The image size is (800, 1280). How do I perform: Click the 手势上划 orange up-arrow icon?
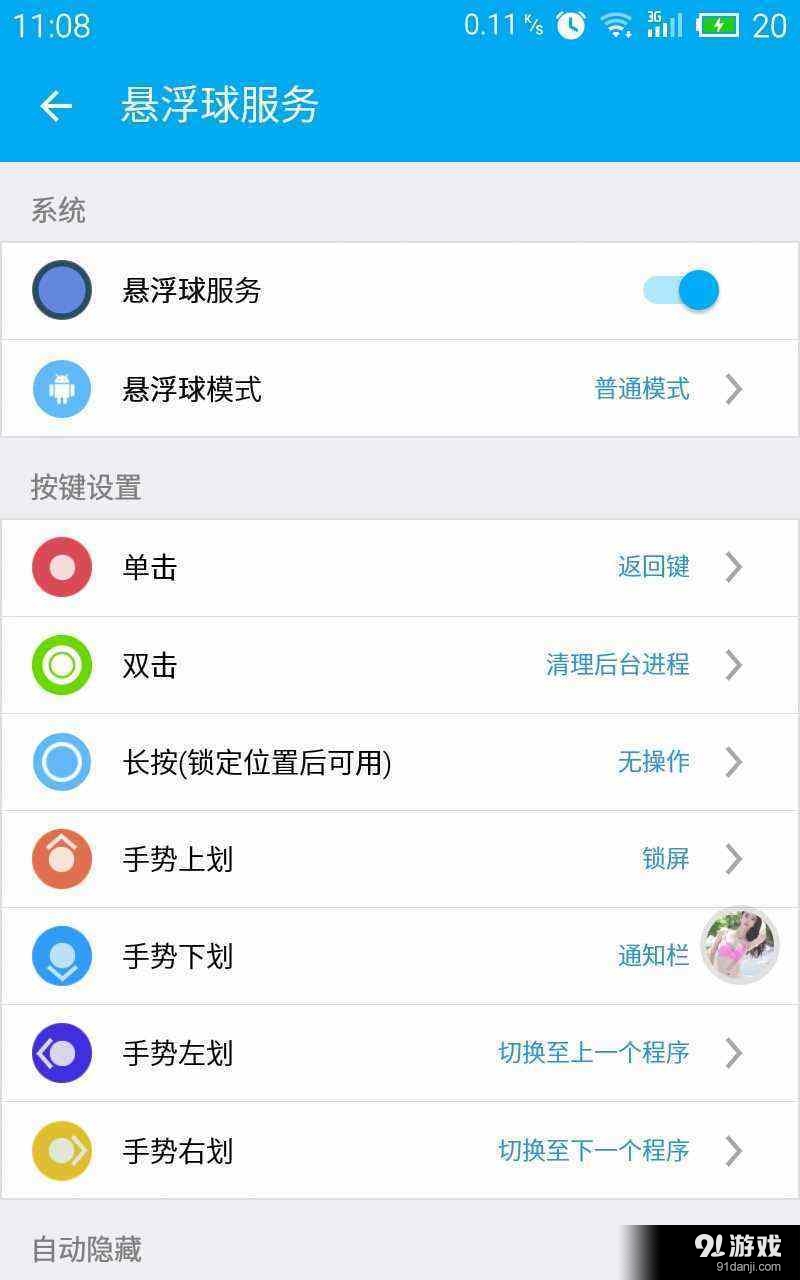(61, 859)
